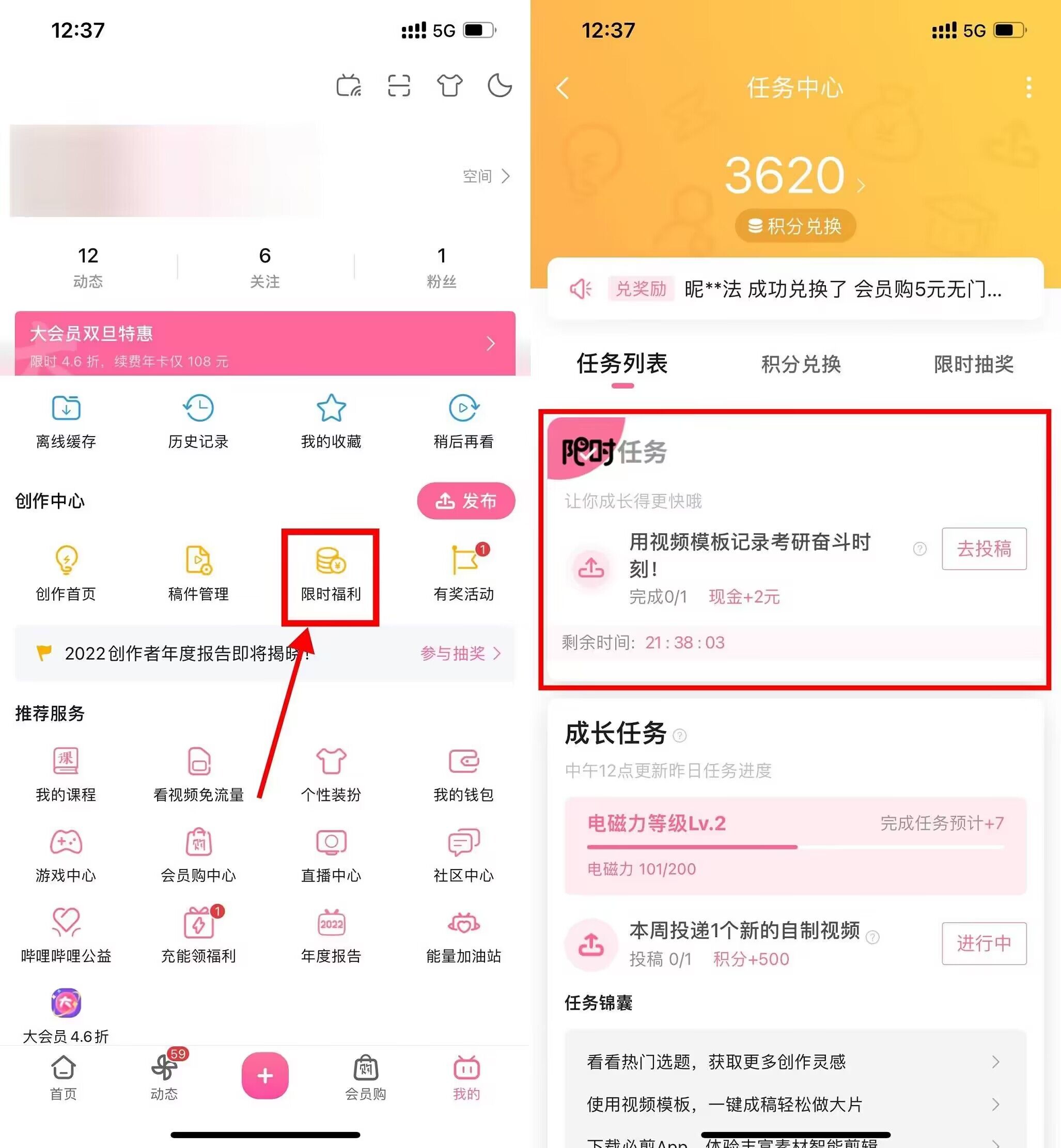Turn on night mode with the moon icon
1061x1148 pixels.
(499, 86)
